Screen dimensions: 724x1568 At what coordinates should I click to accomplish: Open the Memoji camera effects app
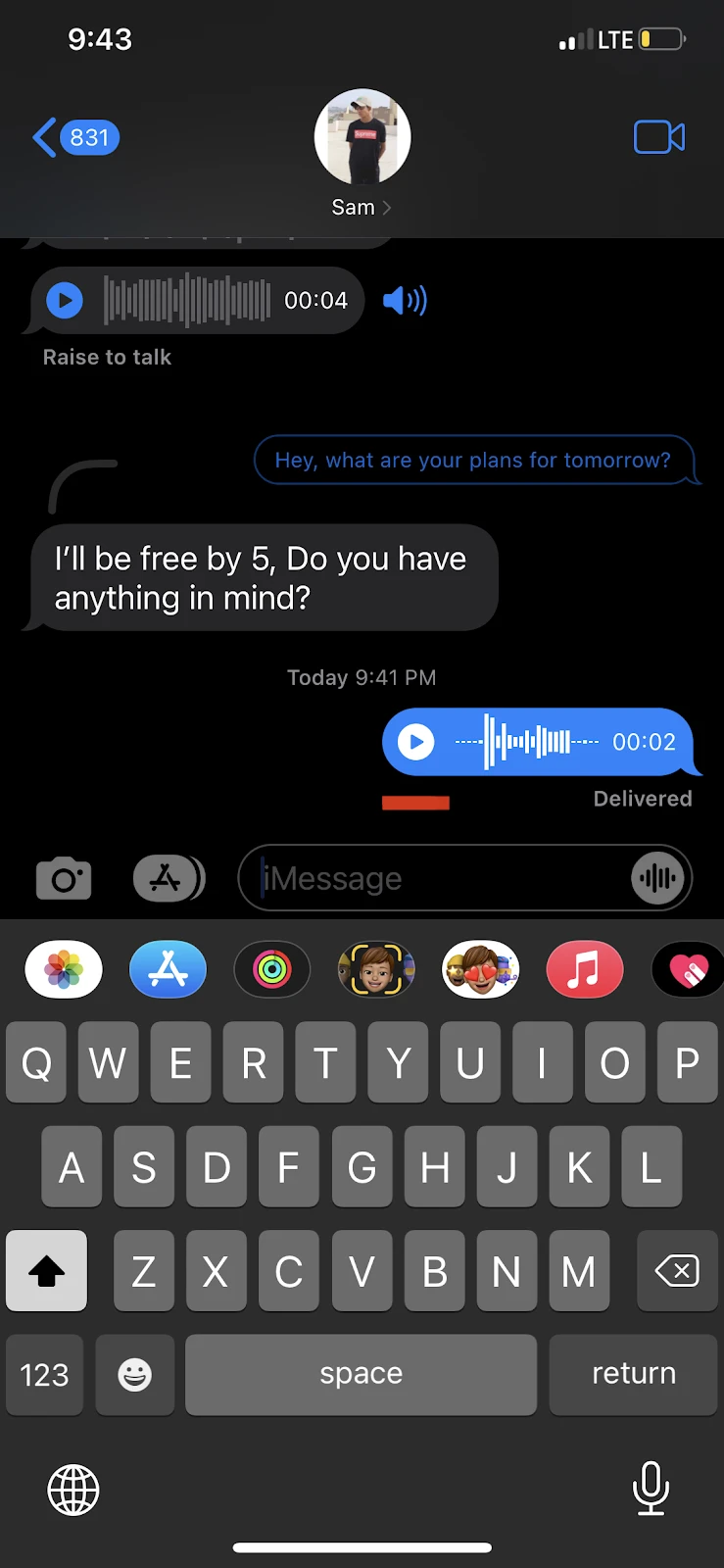coord(376,970)
